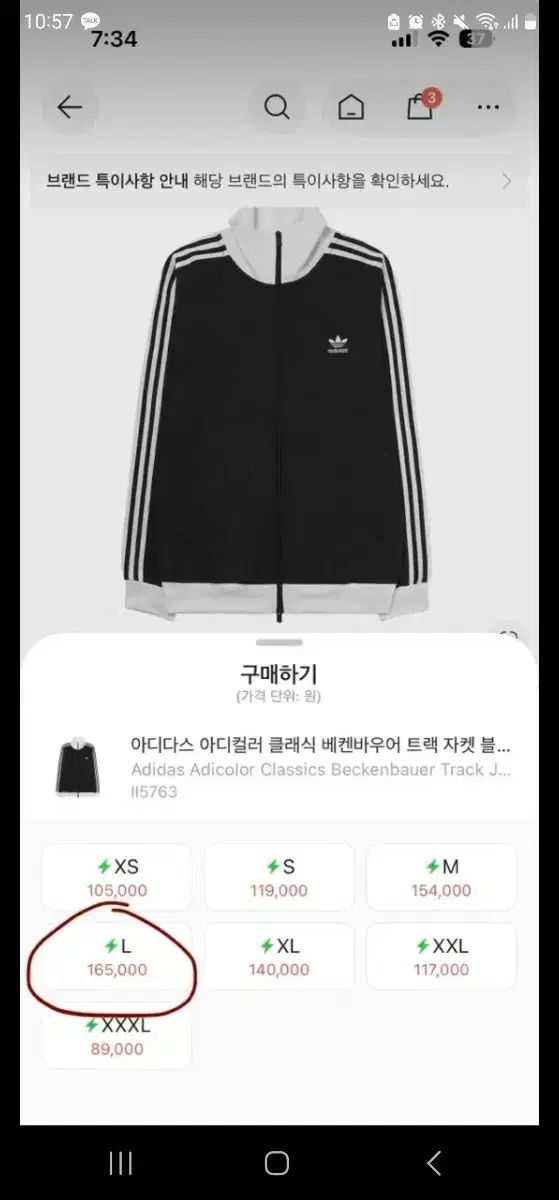Return to the home screen
This screenshot has height=1200, width=559.
277,1162
